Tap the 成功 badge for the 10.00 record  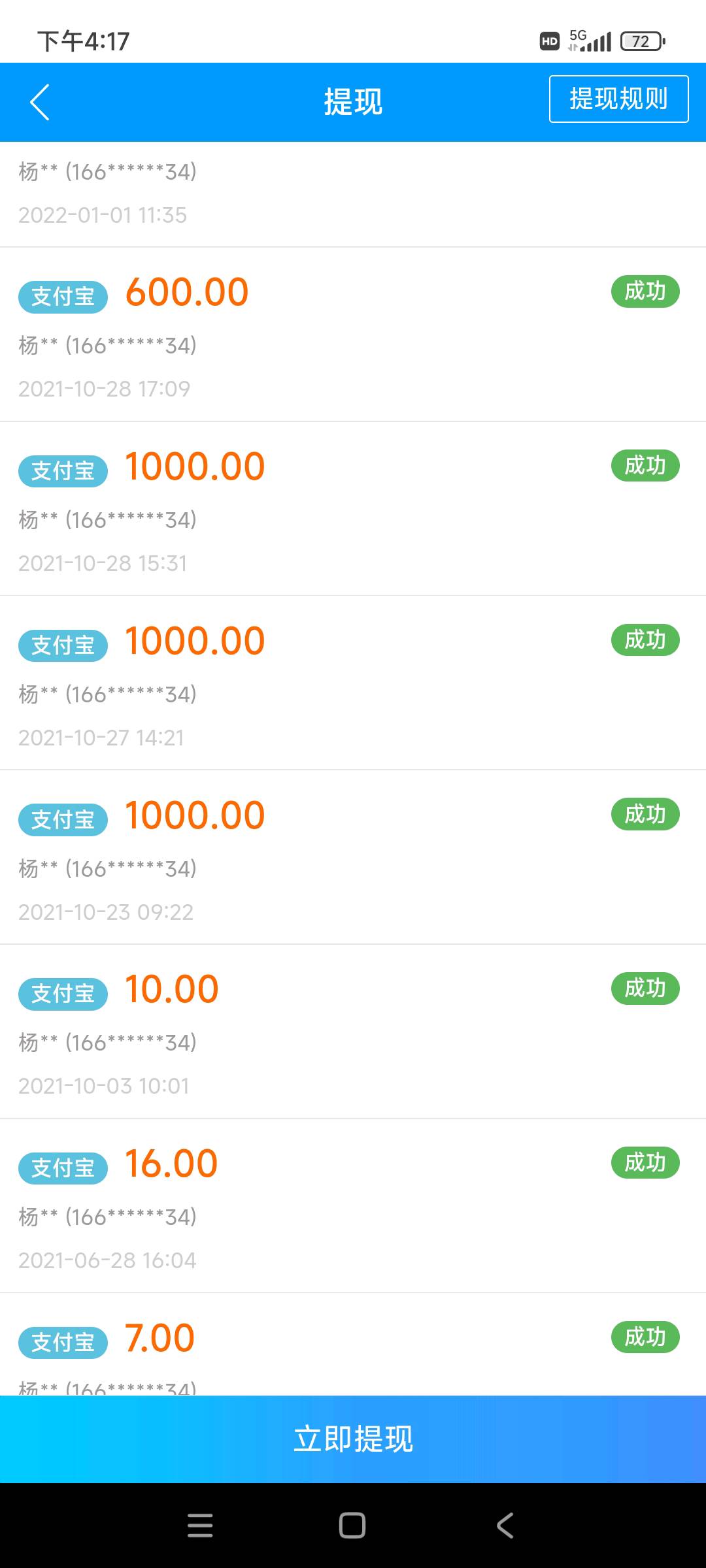click(x=645, y=989)
